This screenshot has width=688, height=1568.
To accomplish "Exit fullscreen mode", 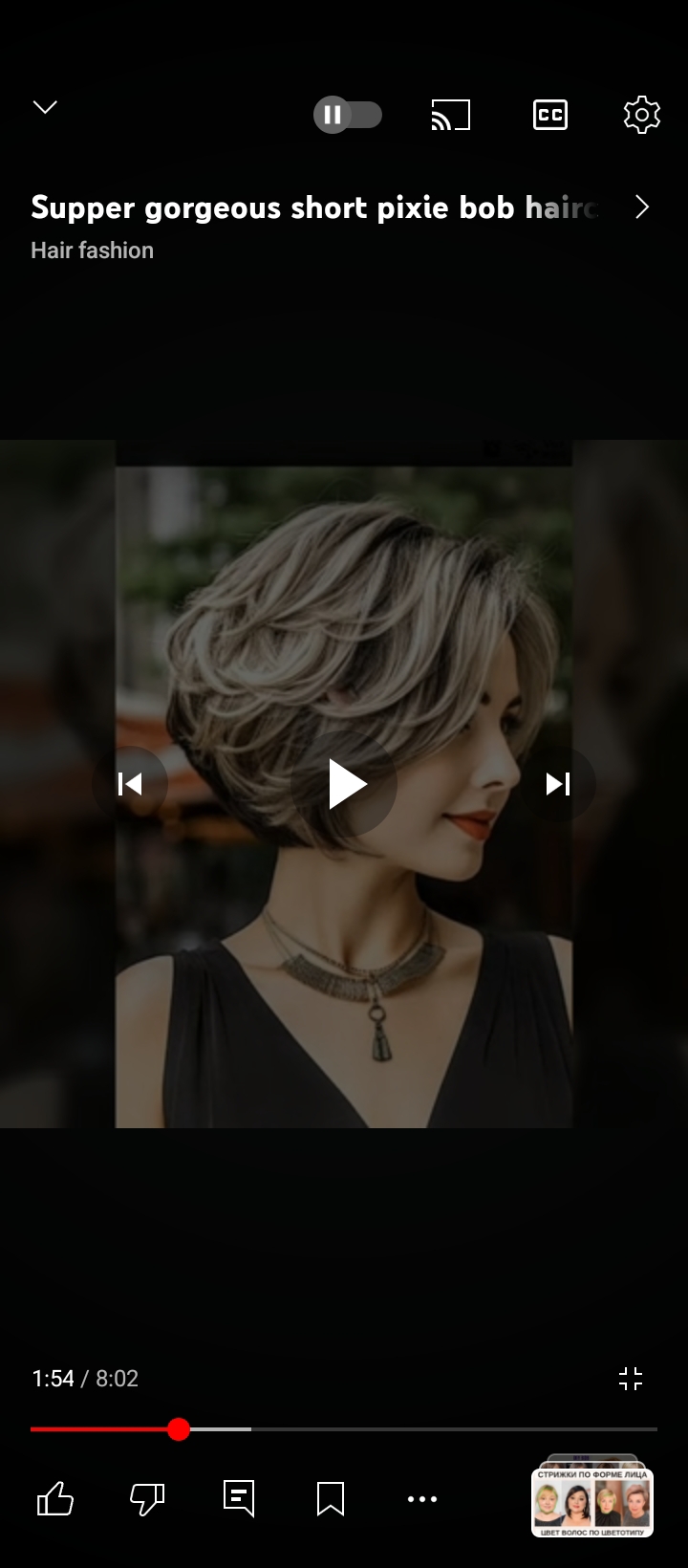I will click(631, 1378).
